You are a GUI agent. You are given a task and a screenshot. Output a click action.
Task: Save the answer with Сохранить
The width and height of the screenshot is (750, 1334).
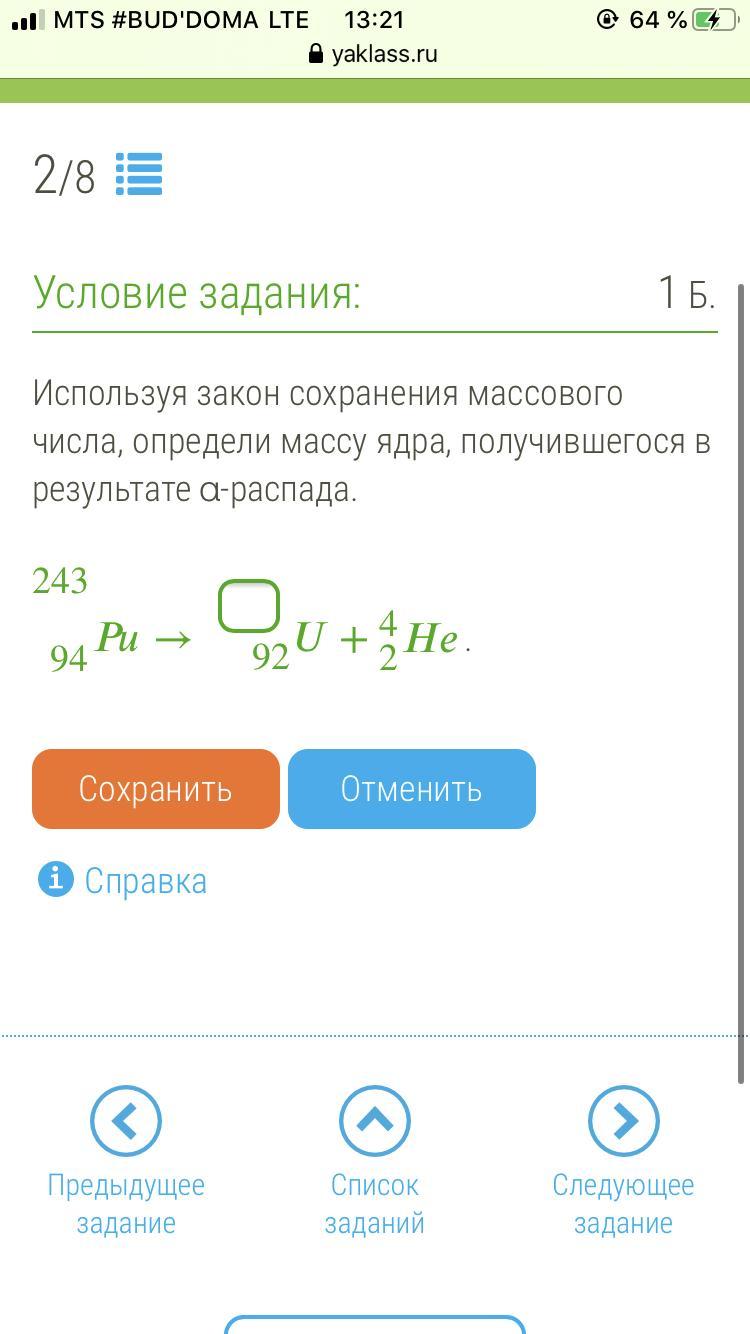[156, 789]
